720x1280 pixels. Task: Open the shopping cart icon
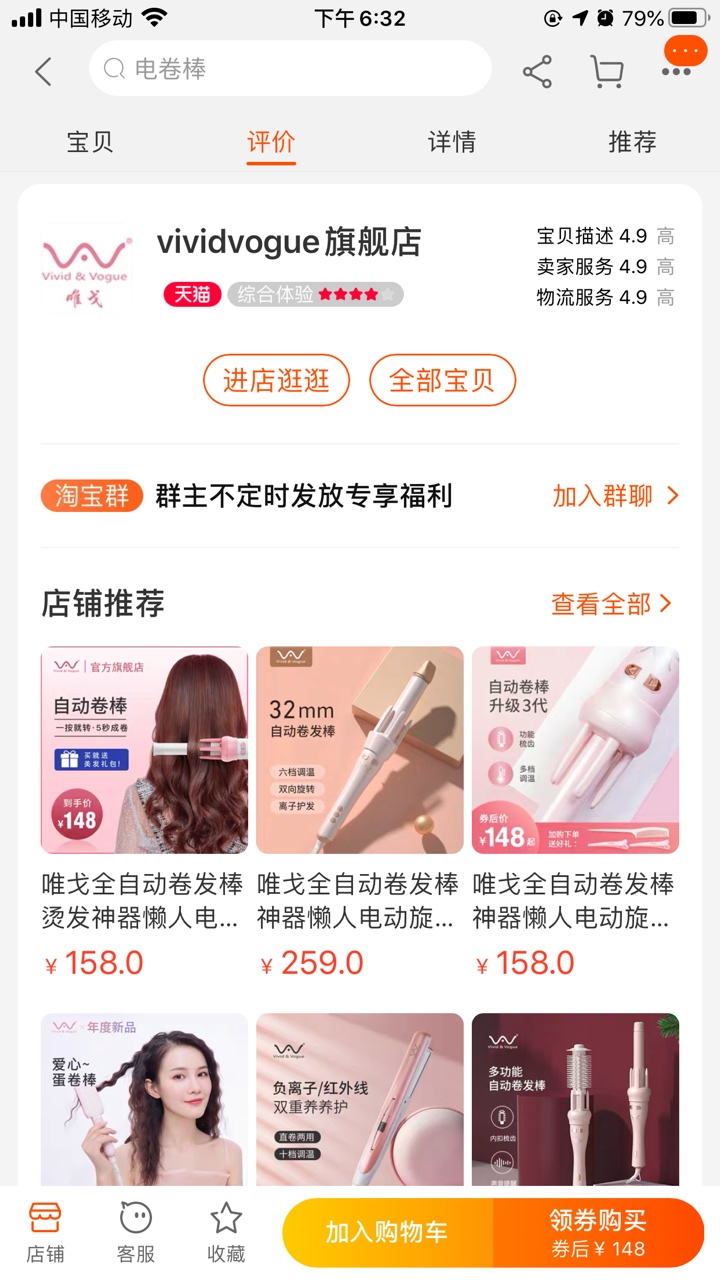coord(606,71)
